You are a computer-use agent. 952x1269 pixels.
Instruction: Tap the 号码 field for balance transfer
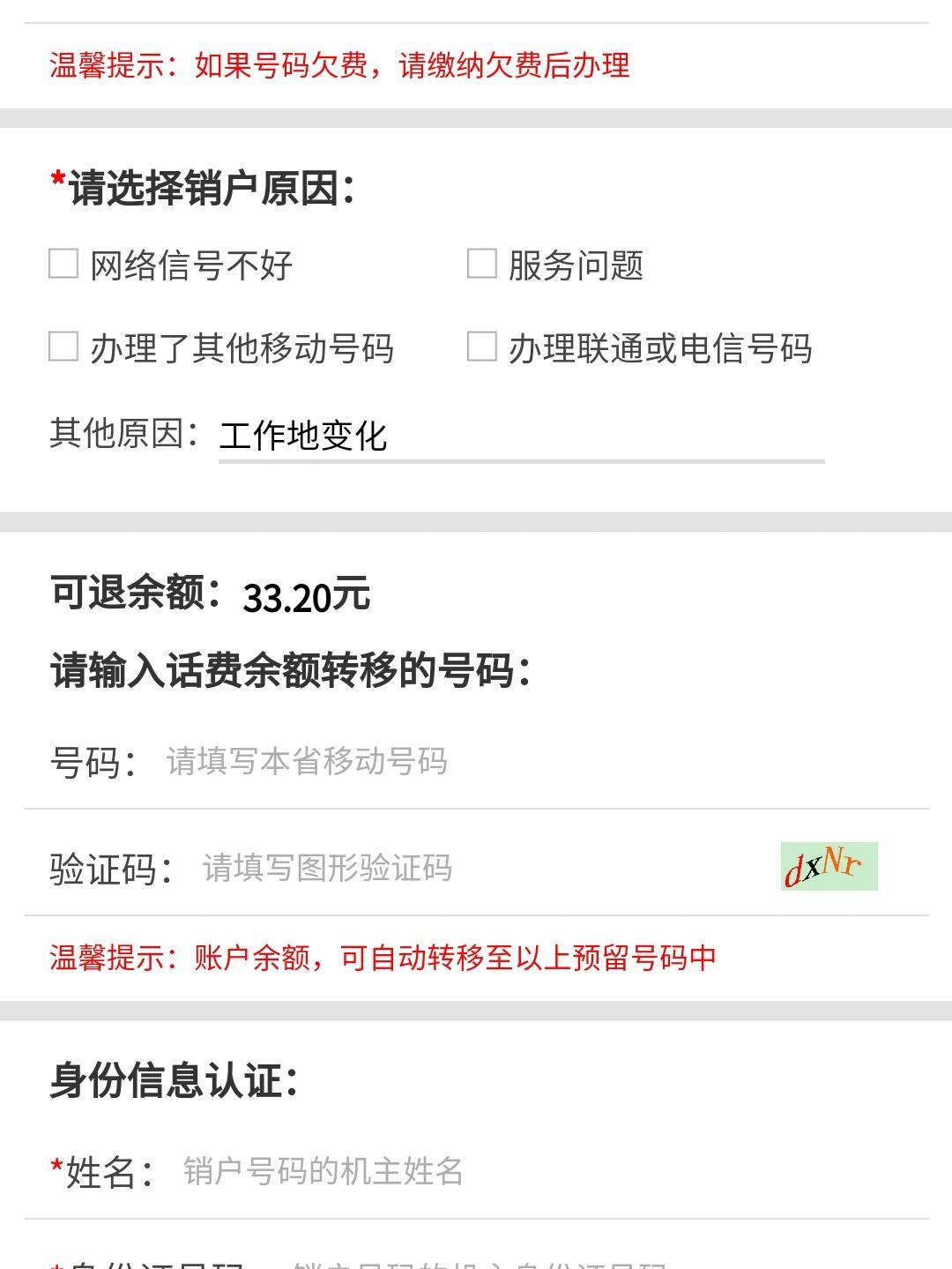coord(529,761)
